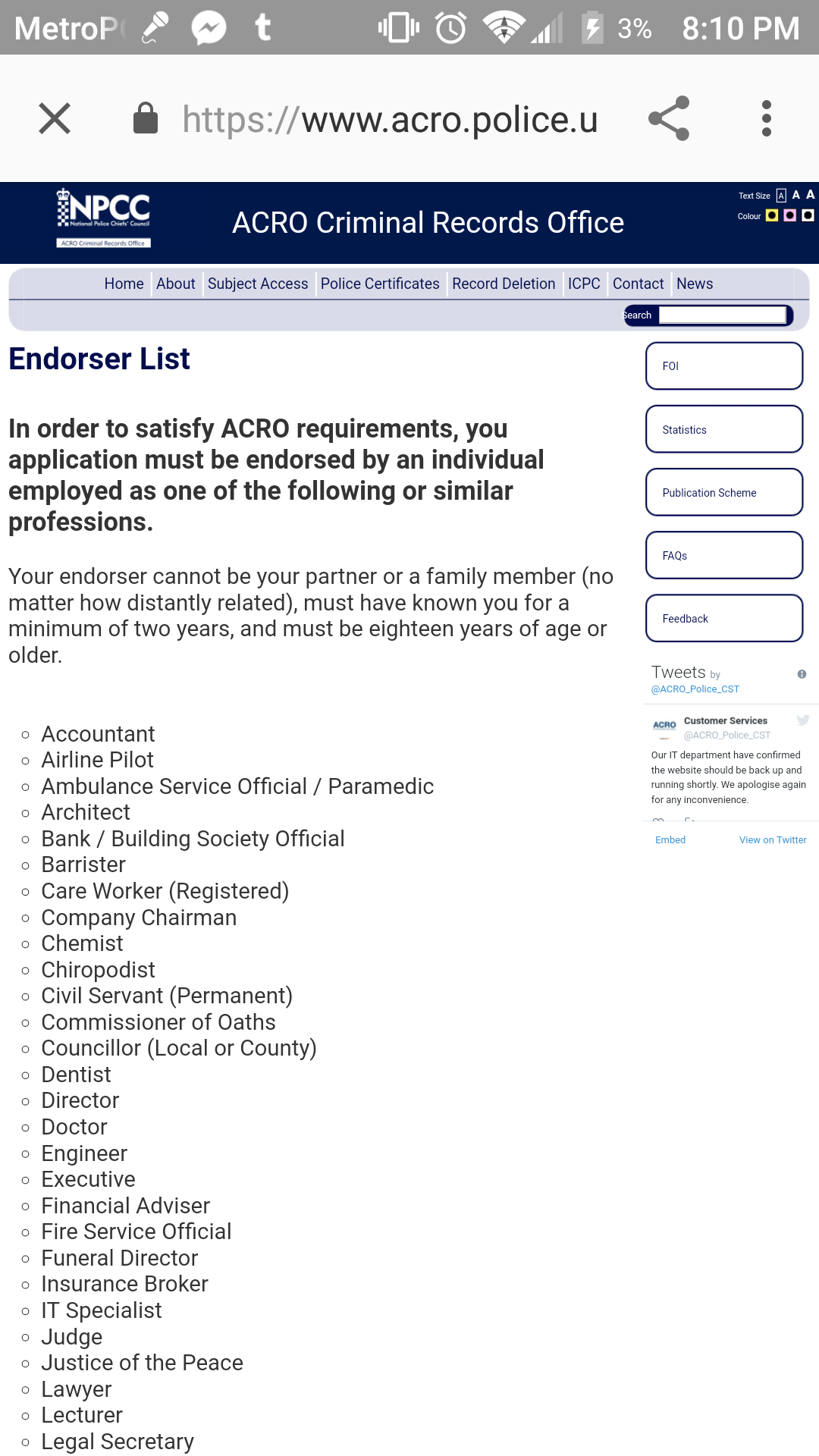Open the browser overflow menu
This screenshot has height=1456, width=819.
click(767, 118)
